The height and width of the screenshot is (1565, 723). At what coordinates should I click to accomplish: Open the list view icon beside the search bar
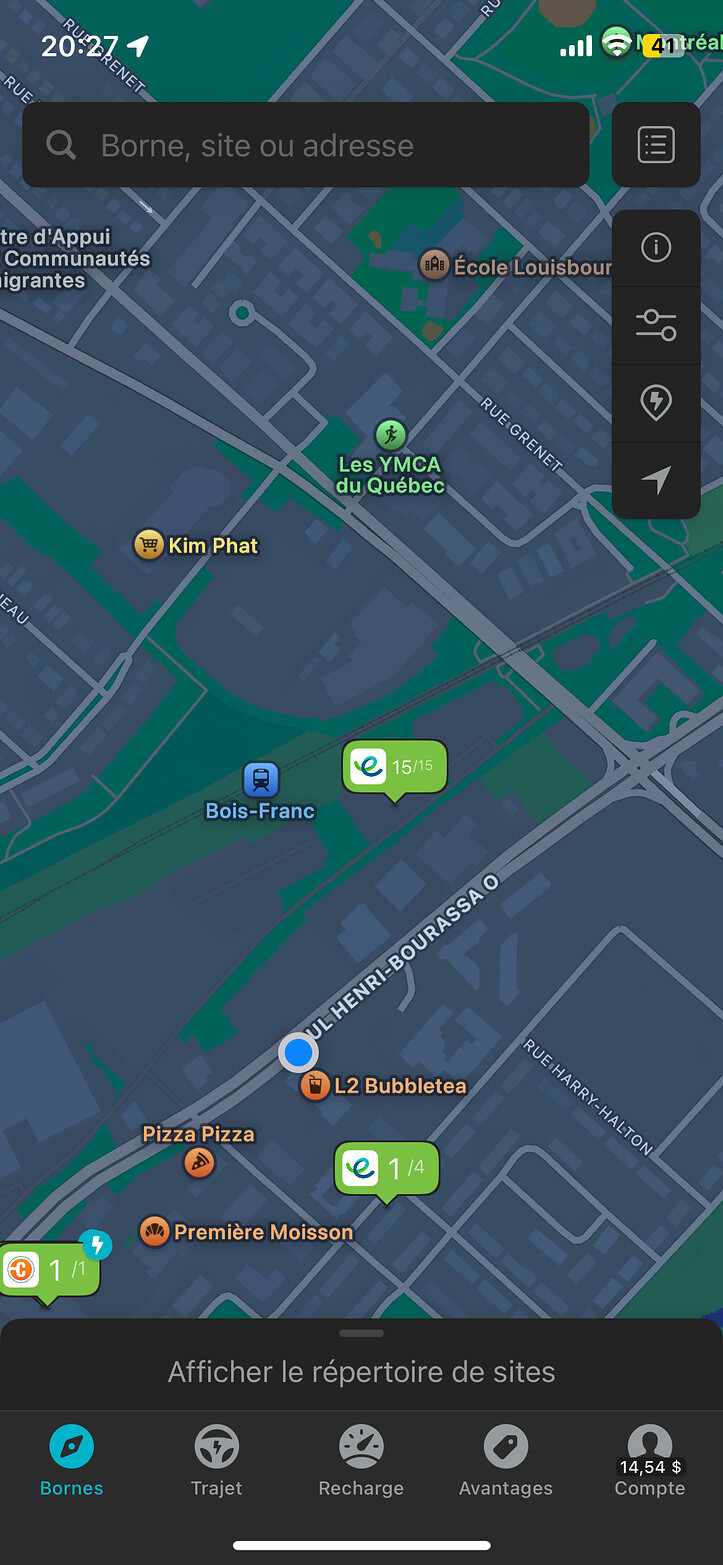[x=656, y=145]
